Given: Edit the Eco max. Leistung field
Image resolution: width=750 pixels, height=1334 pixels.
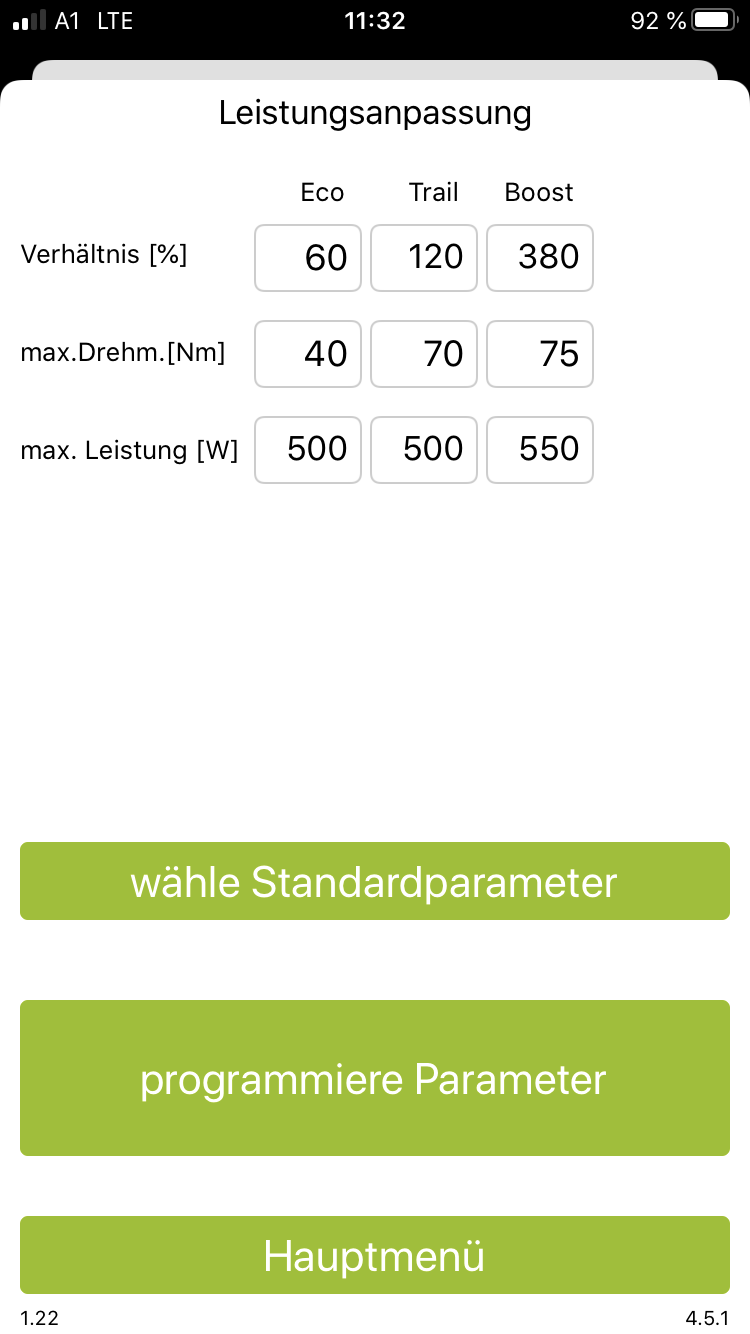Looking at the screenshot, I should (308, 450).
